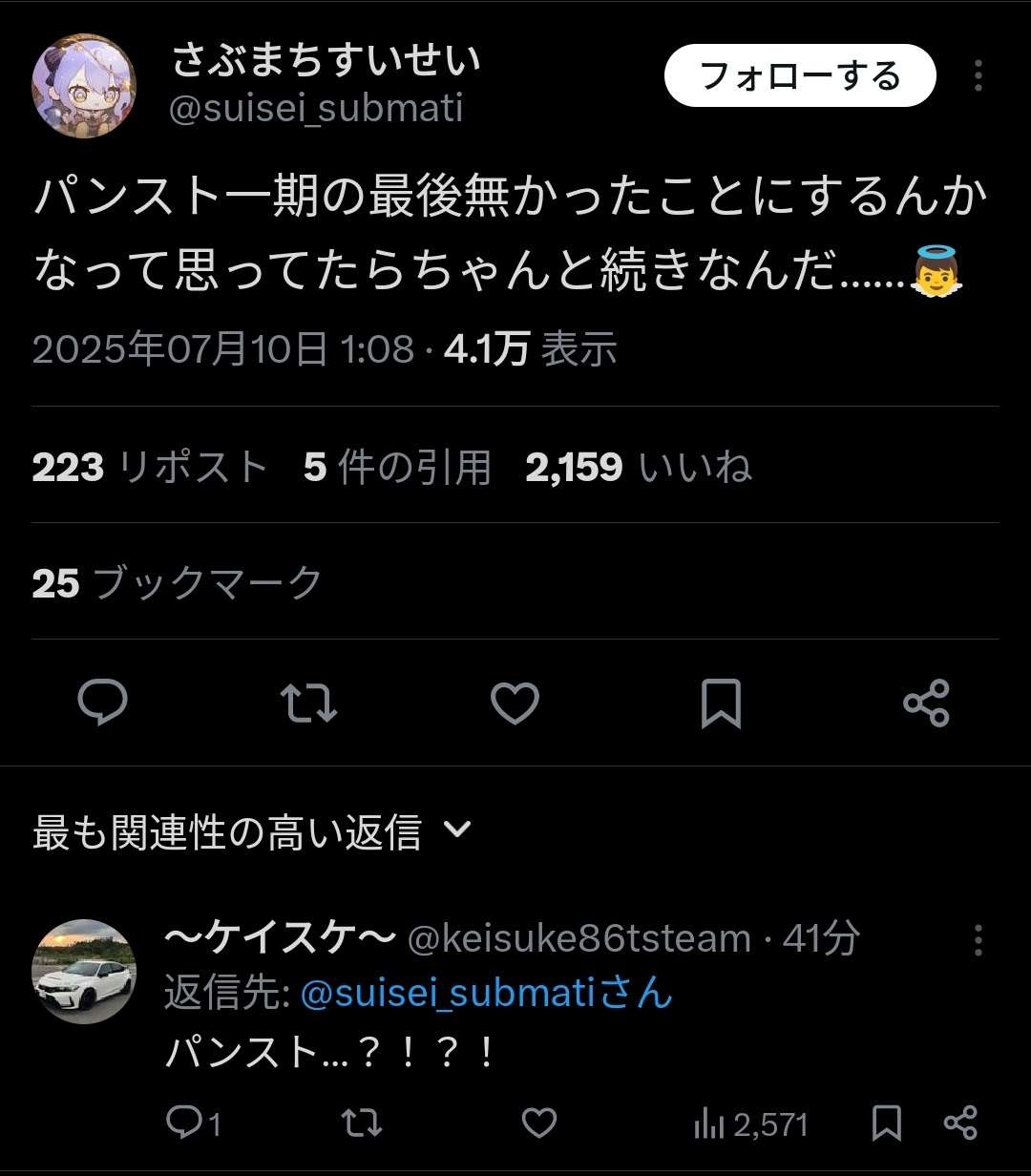
Task: Open さぶまちすいせい's profile avatar
Action: tap(84, 86)
